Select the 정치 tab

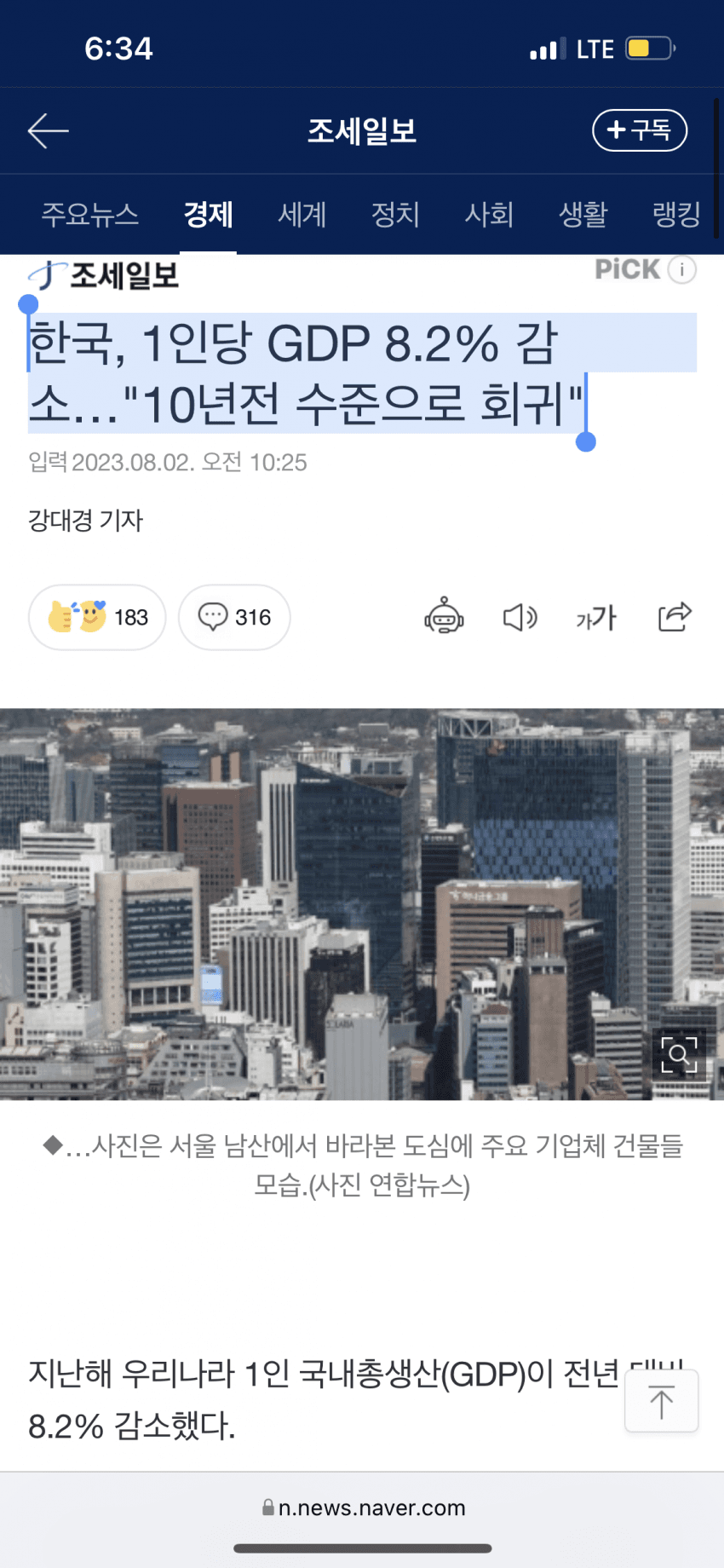tap(395, 214)
